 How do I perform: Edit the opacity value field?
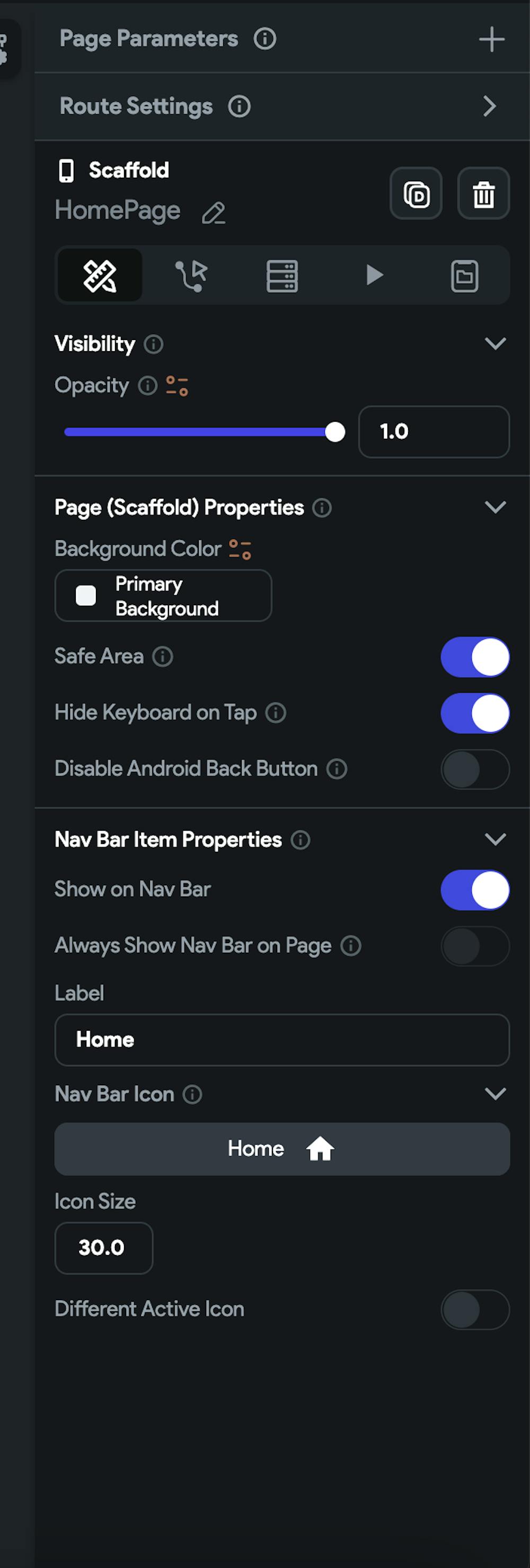(x=433, y=432)
